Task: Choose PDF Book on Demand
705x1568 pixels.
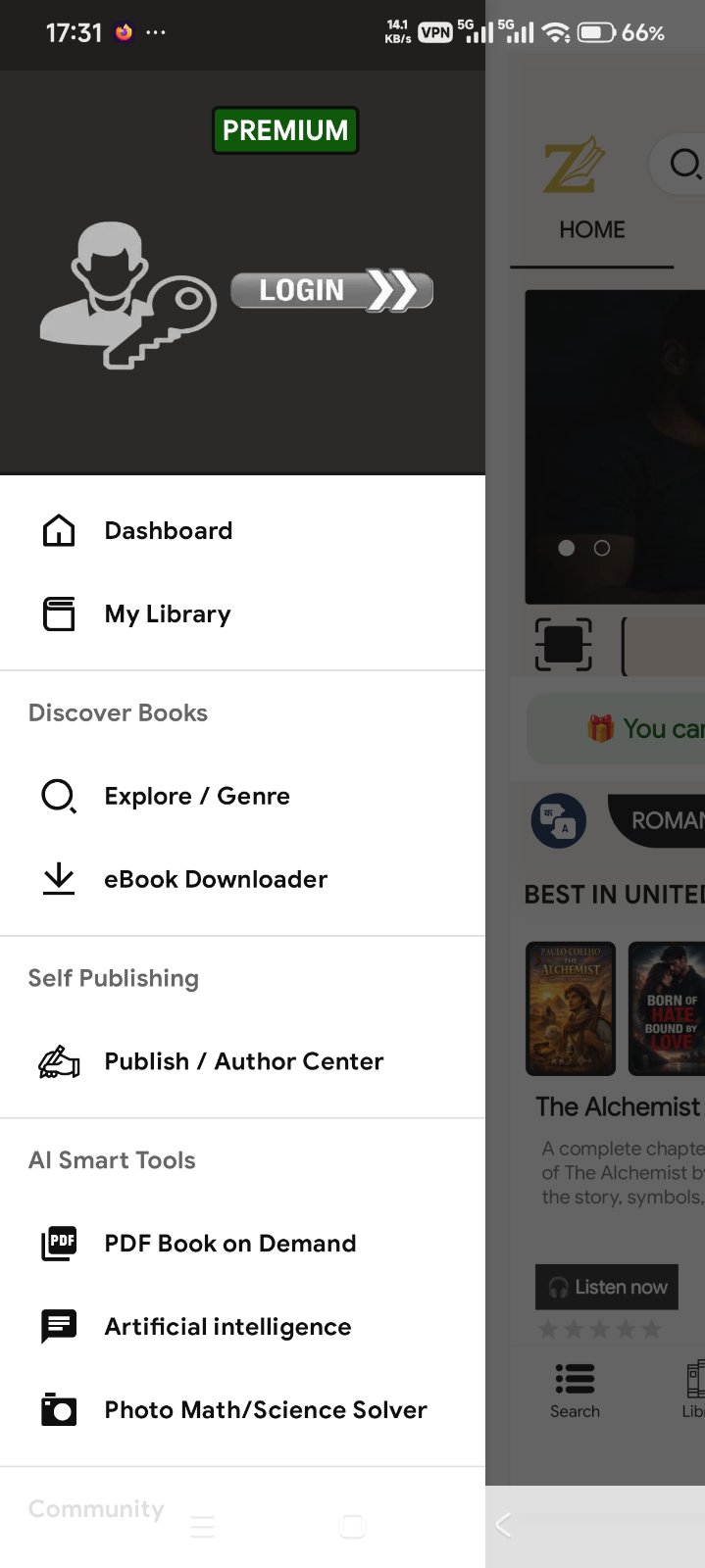Action: [x=229, y=1244]
